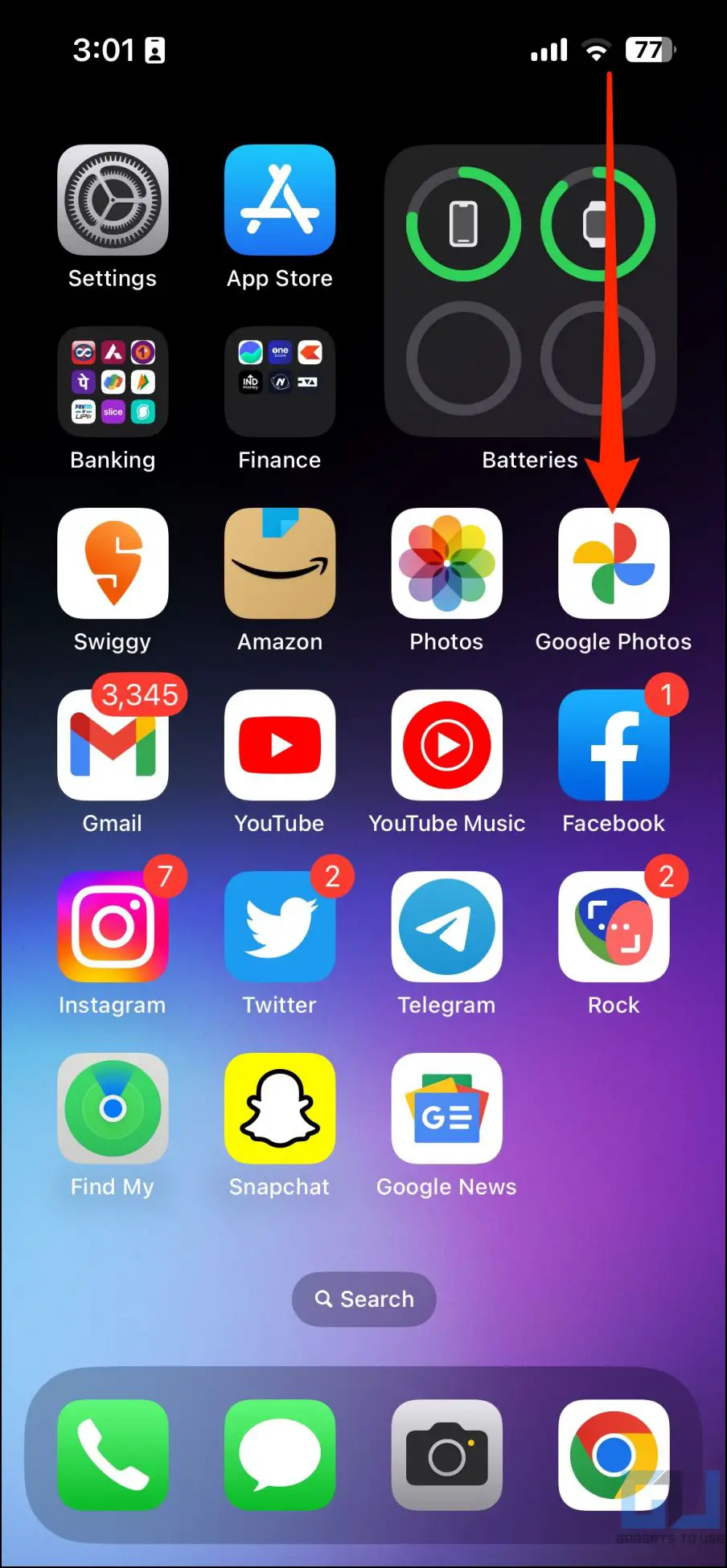
Task: Open Instagram
Action: [113, 927]
